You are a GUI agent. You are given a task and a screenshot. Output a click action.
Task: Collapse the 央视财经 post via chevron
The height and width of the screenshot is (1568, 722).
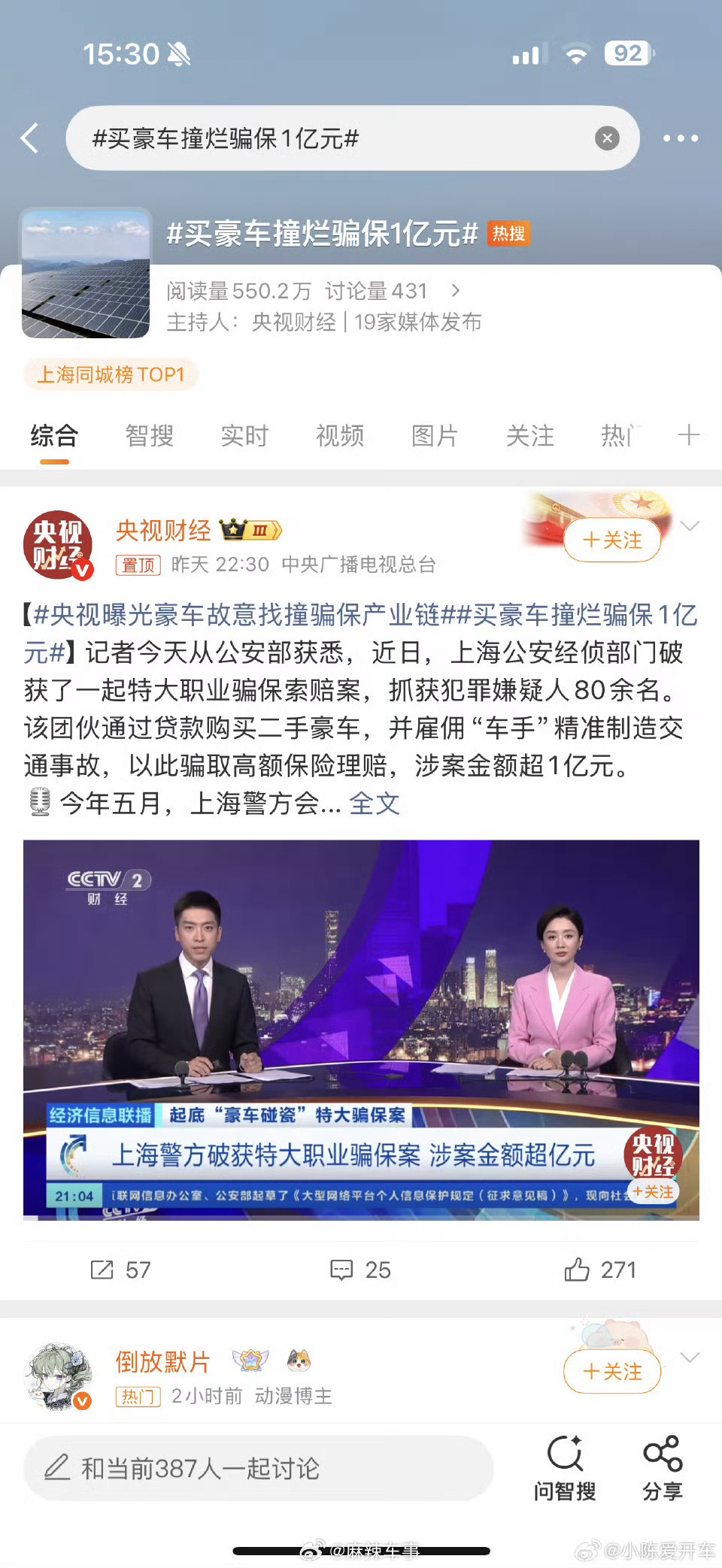click(690, 527)
